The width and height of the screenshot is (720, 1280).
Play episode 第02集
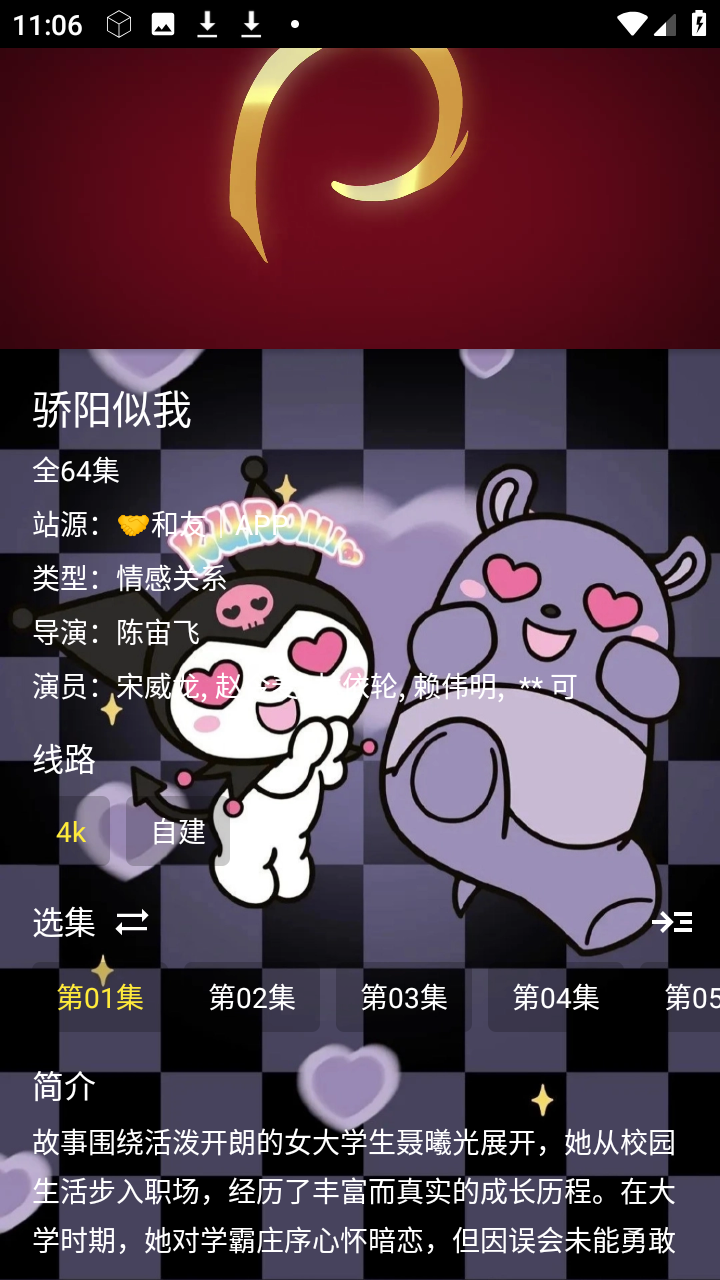click(252, 997)
